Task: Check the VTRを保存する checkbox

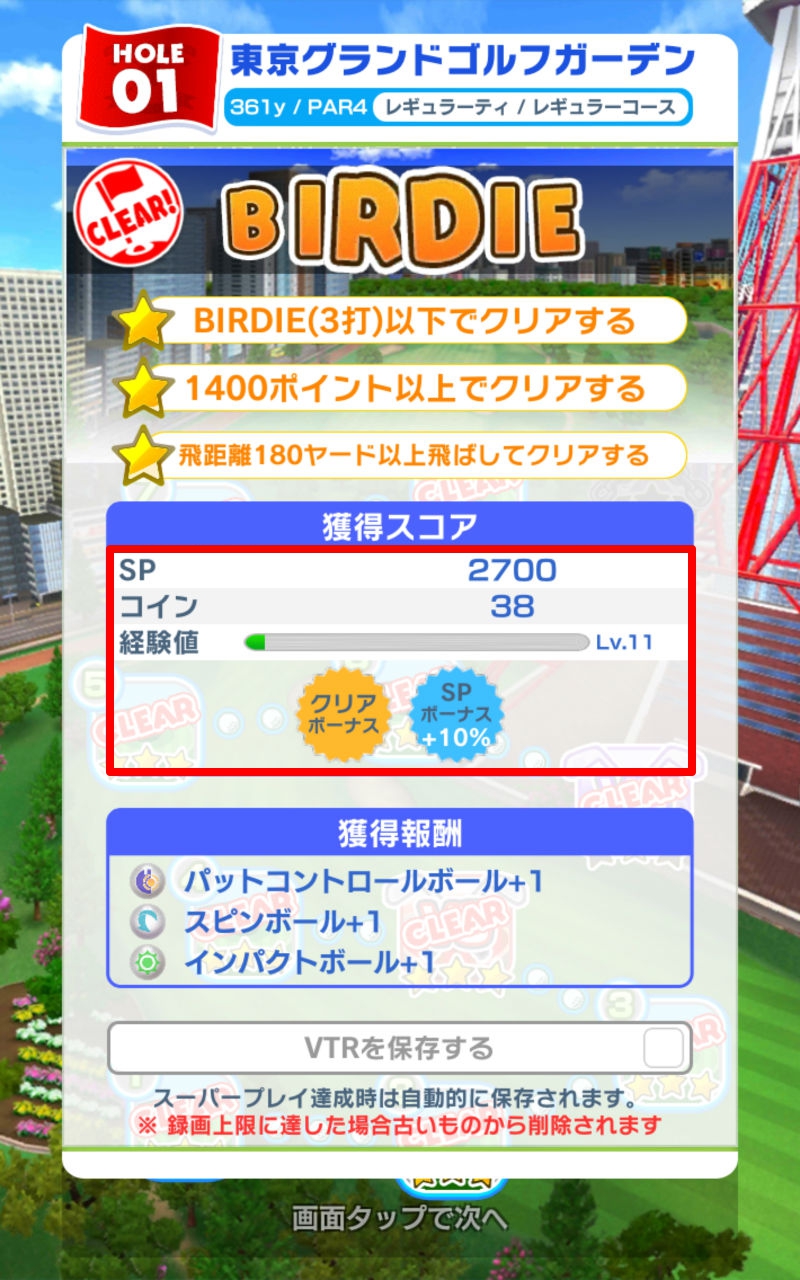Action: pos(663,1048)
